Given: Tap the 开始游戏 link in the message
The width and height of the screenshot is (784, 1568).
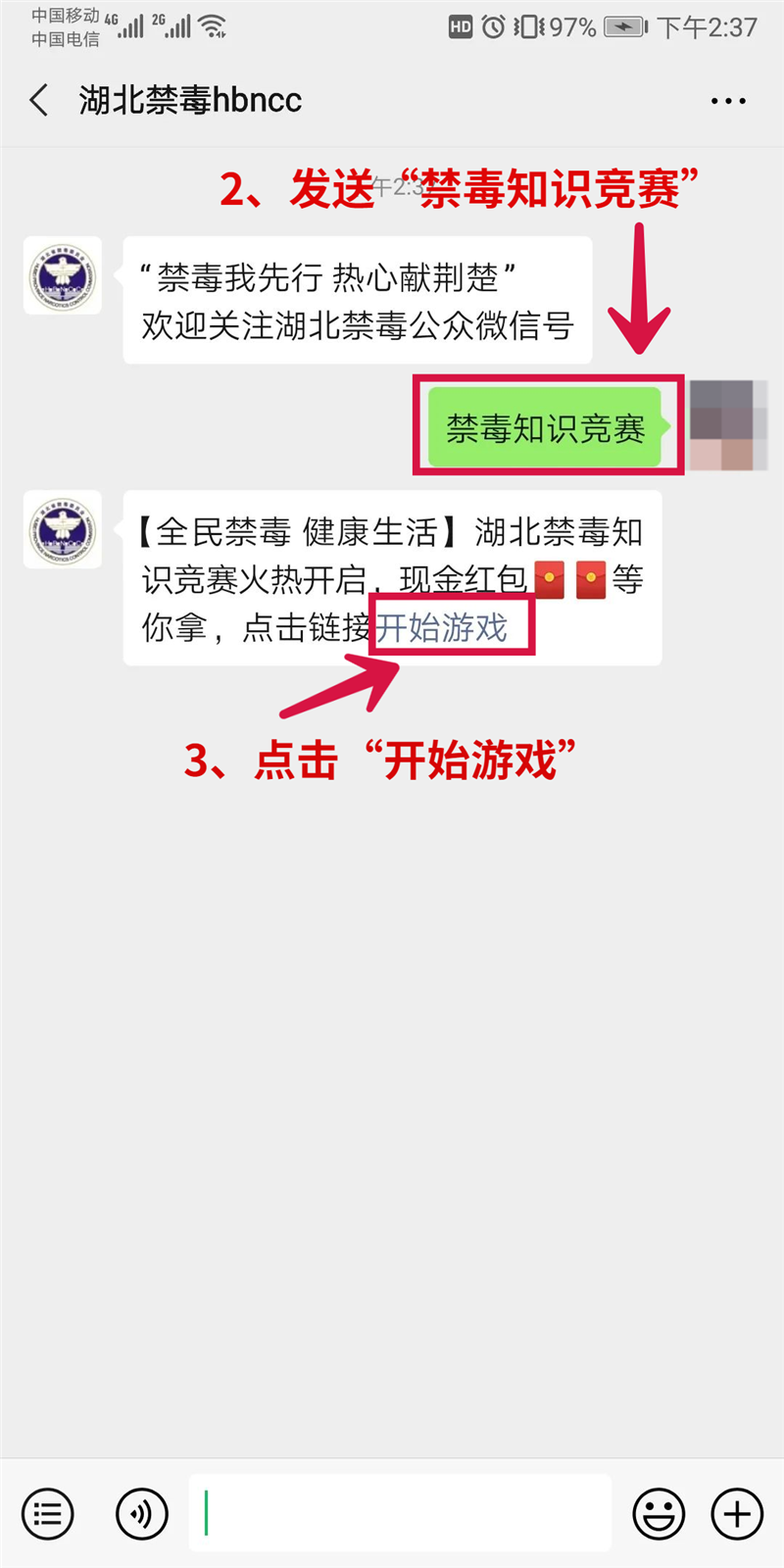Looking at the screenshot, I should click(443, 627).
